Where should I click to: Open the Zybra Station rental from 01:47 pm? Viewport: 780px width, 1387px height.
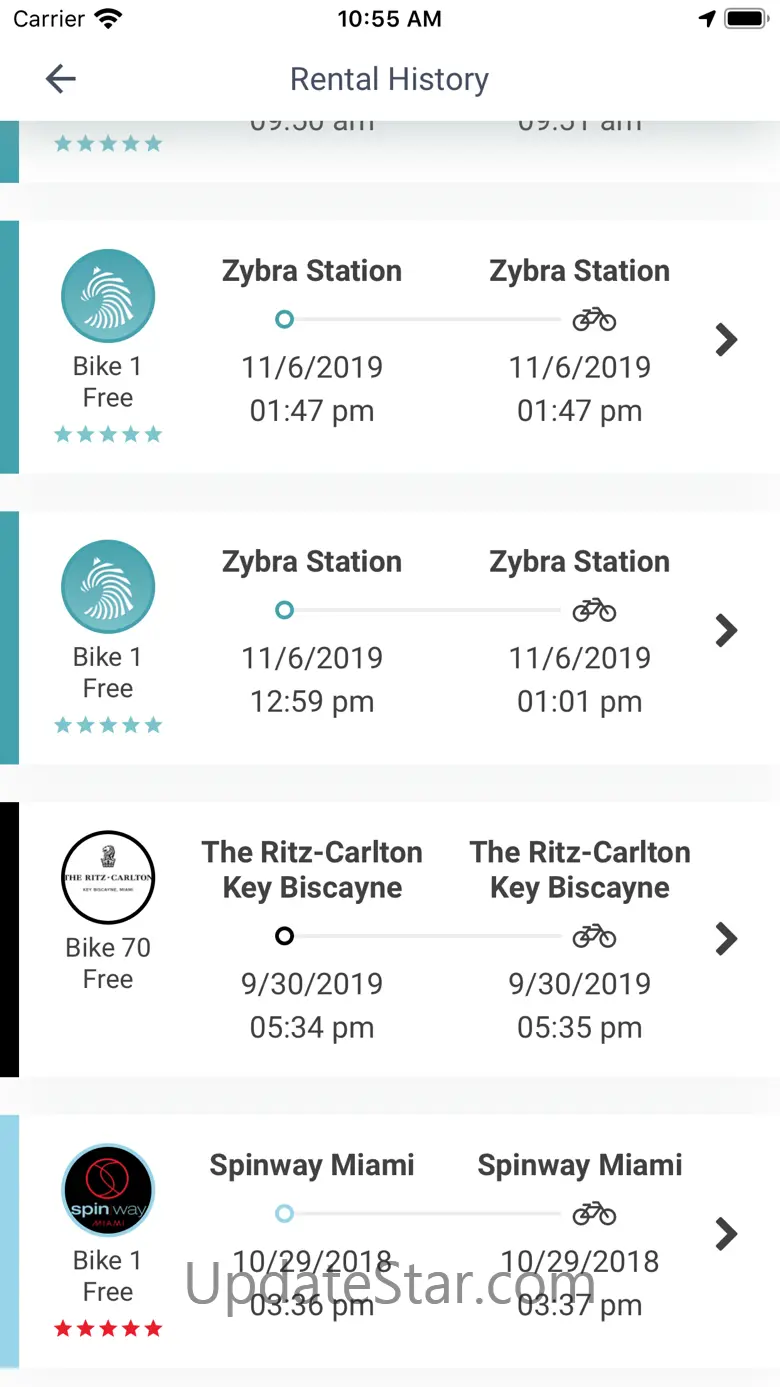tap(726, 340)
